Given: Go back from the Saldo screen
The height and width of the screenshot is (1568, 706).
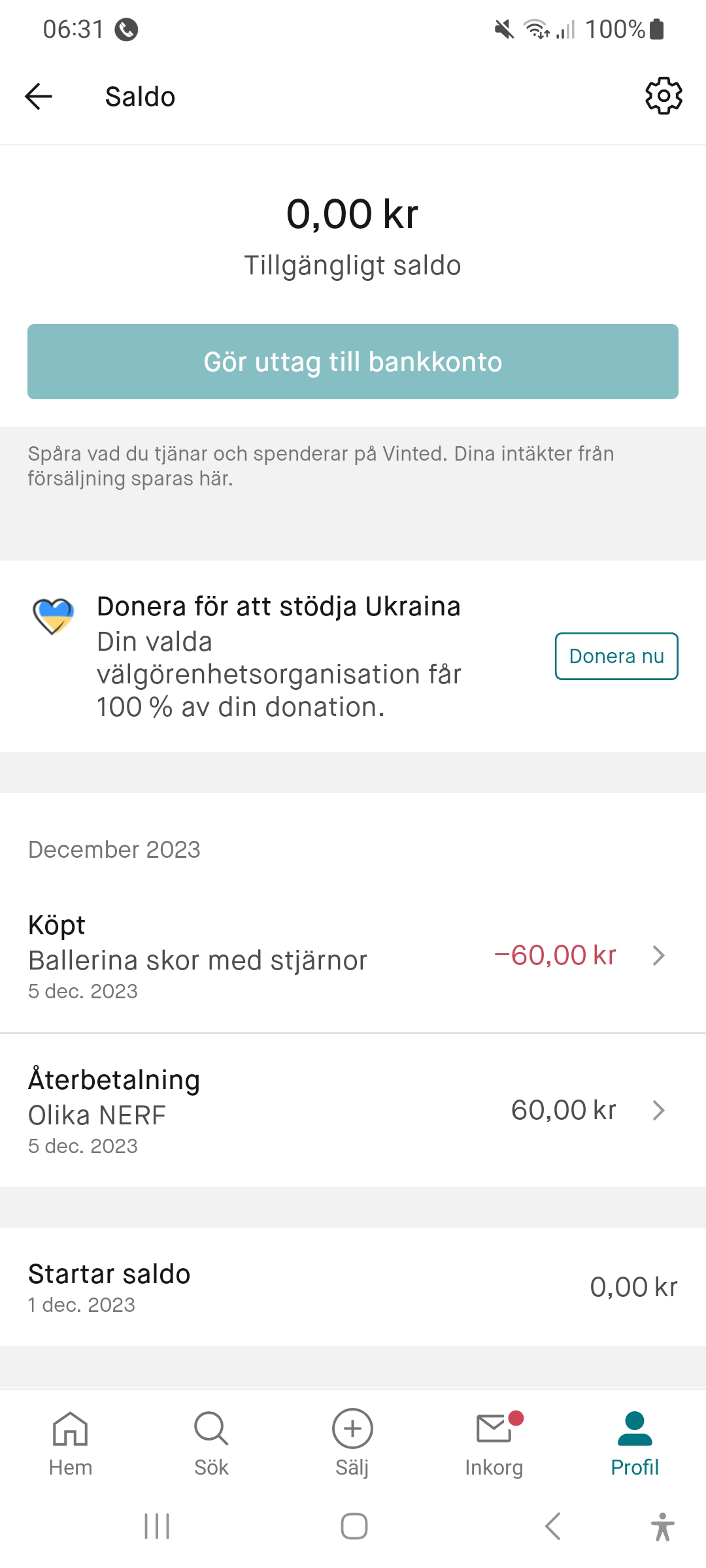Looking at the screenshot, I should [x=39, y=97].
